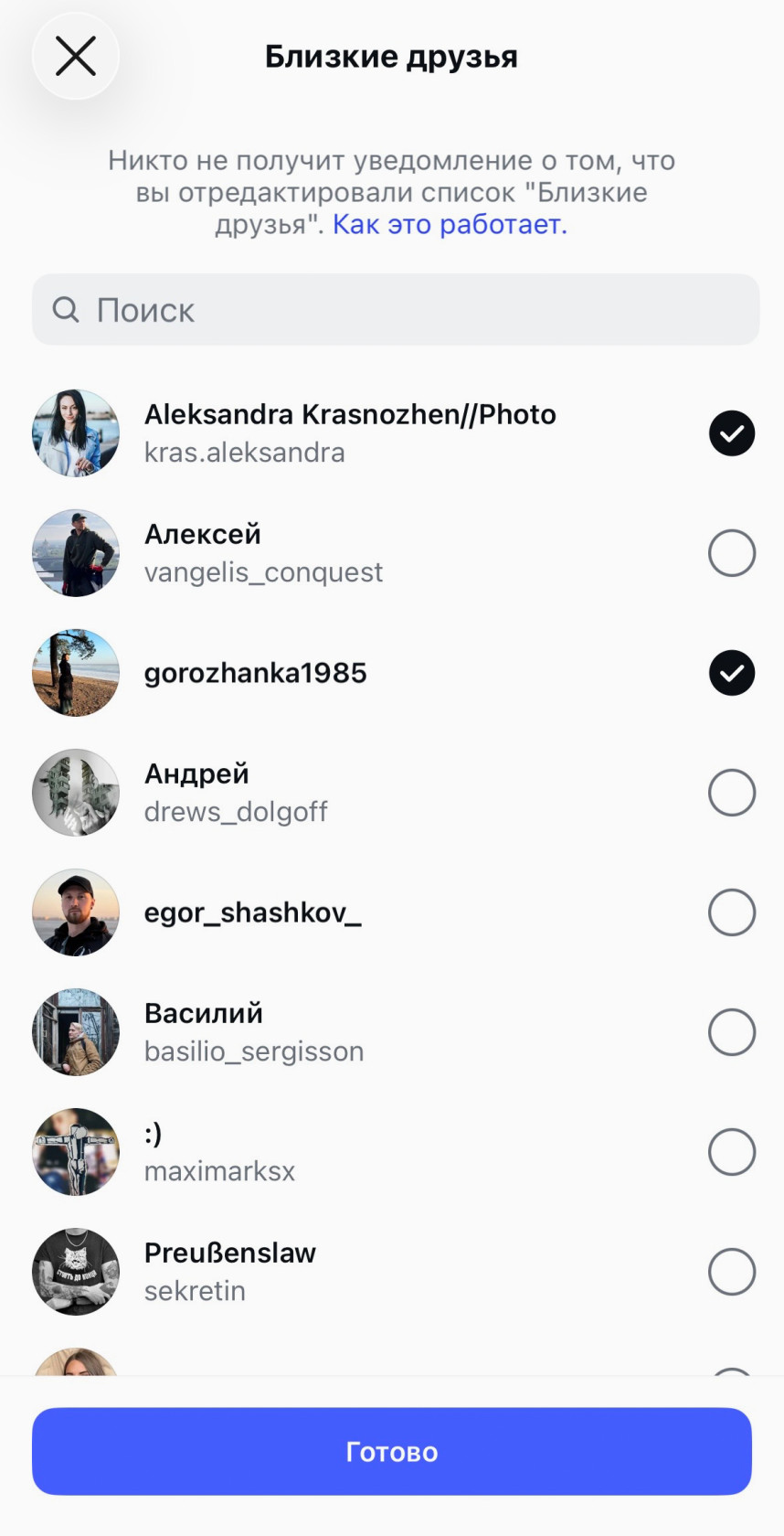Uncheck kras.aleksandra from close friends

coord(732,433)
